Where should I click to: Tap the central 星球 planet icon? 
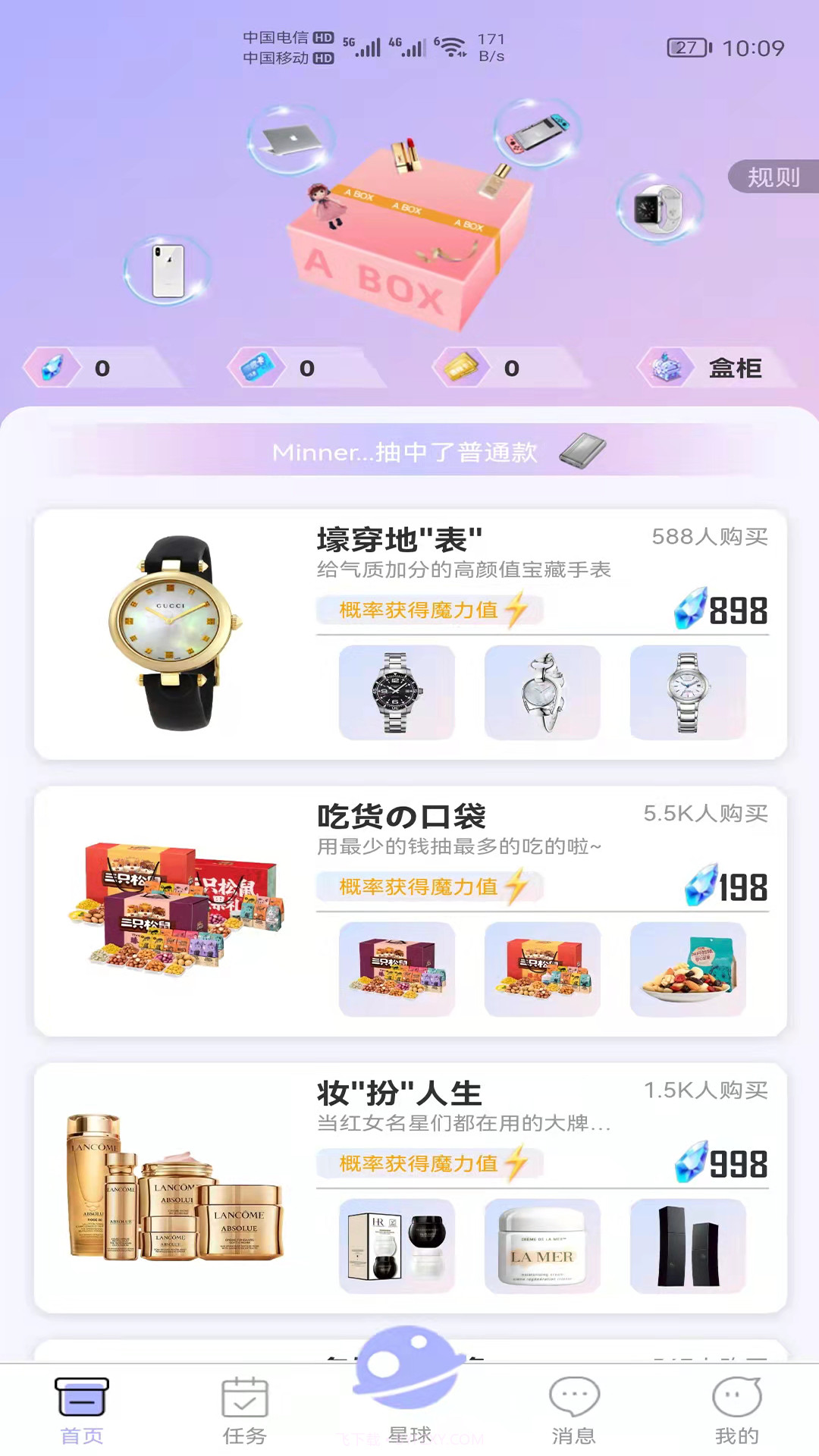point(407,1380)
